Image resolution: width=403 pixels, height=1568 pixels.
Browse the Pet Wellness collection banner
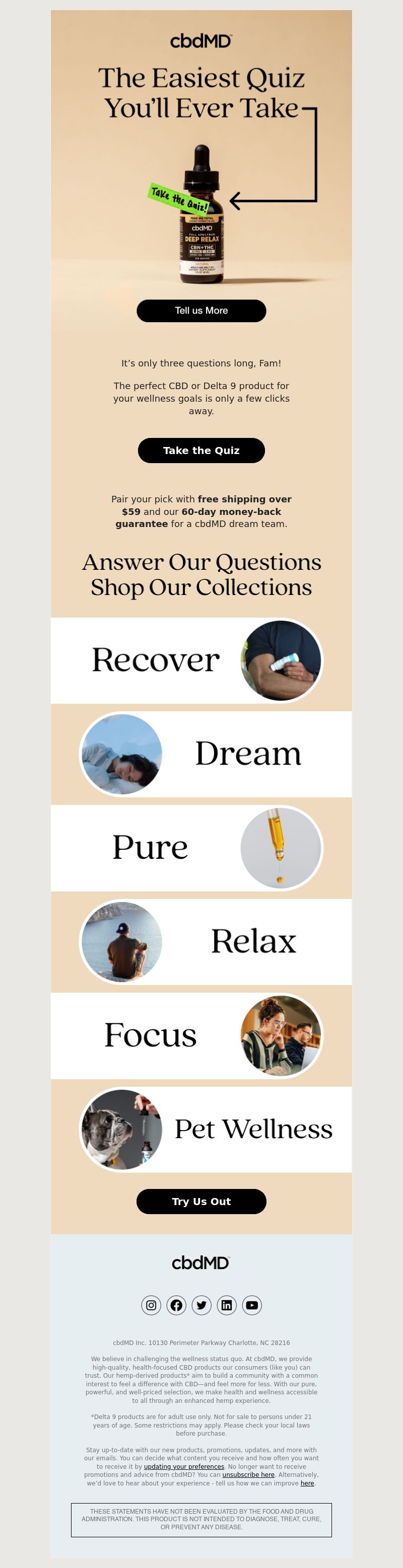coord(201,1129)
